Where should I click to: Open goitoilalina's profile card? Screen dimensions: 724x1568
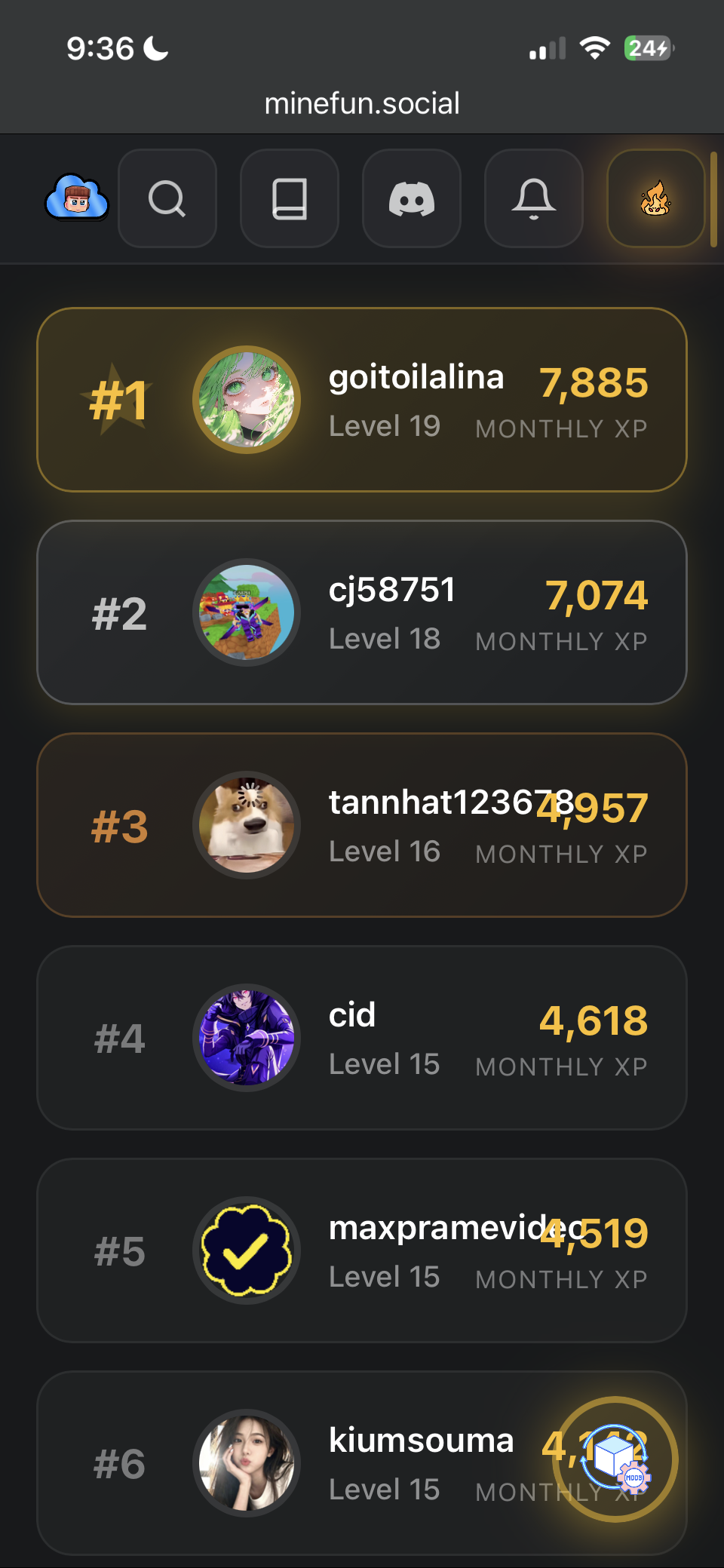[361, 400]
